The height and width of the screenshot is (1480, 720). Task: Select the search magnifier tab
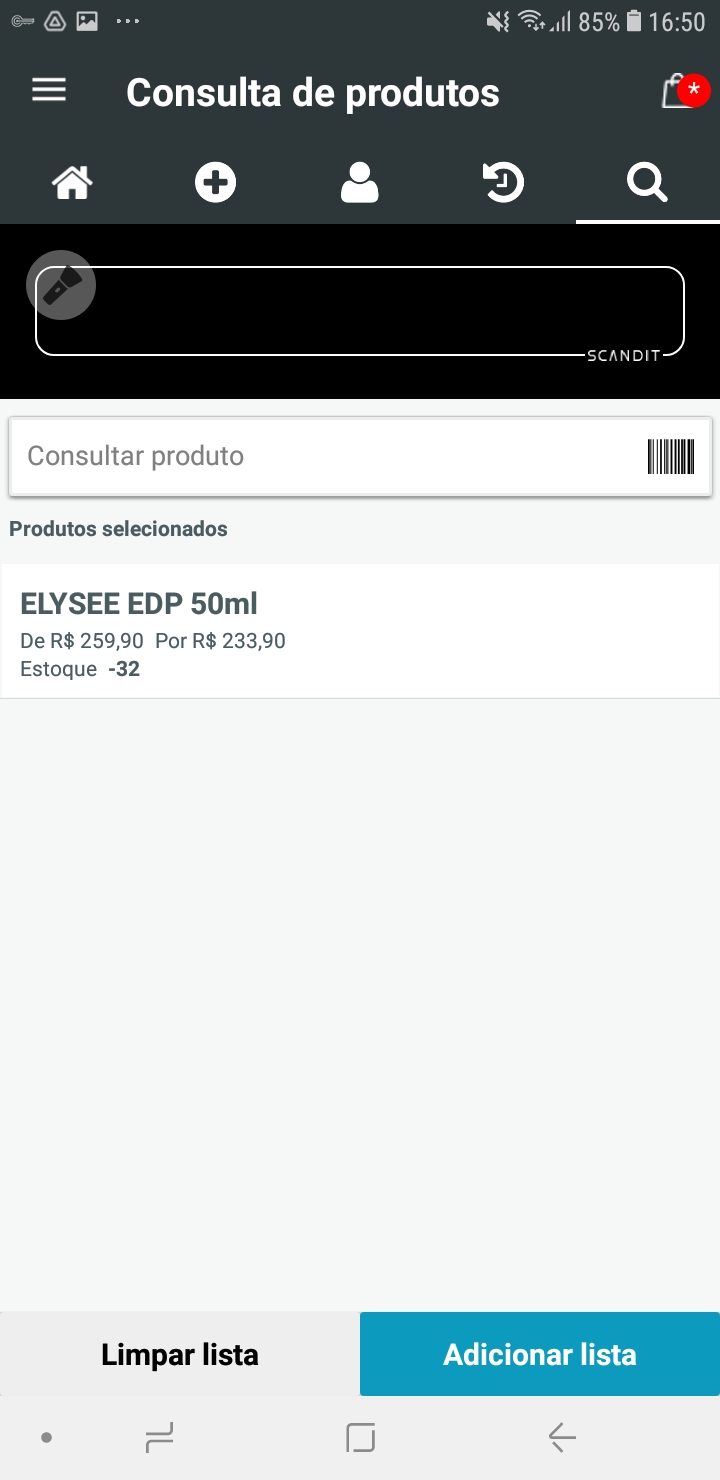[x=647, y=183]
